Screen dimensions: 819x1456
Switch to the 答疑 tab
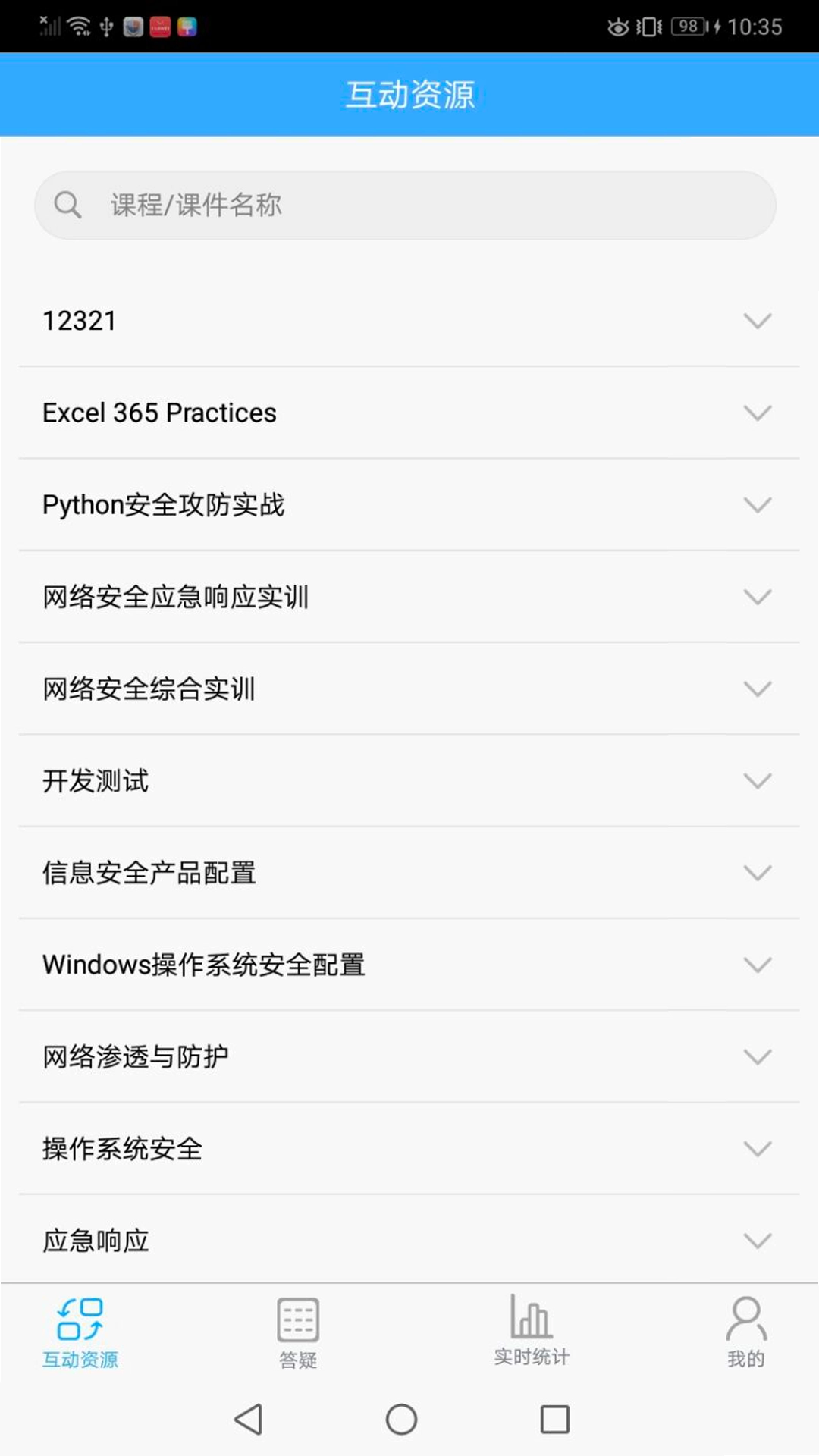coord(298,1332)
